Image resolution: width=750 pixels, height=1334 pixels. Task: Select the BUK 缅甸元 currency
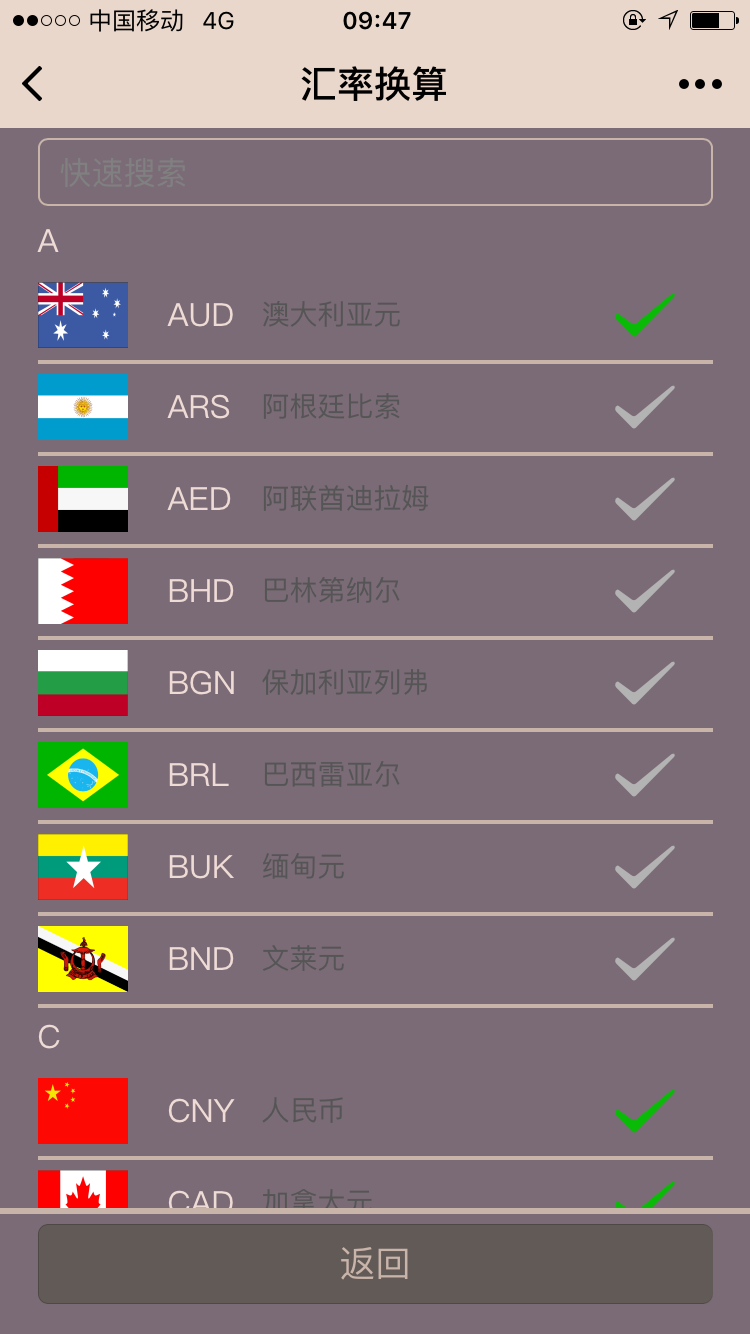(375, 867)
